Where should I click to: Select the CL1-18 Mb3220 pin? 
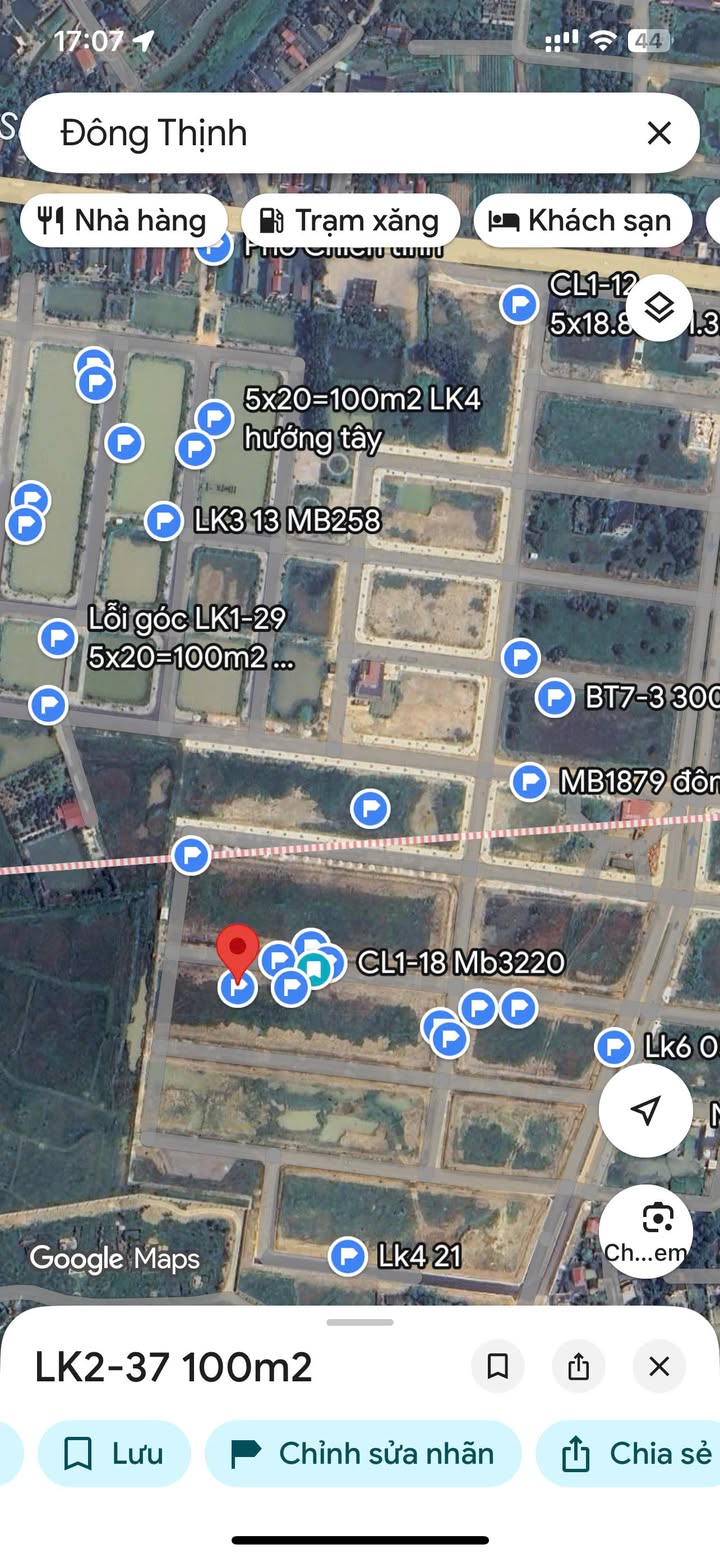(331, 962)
